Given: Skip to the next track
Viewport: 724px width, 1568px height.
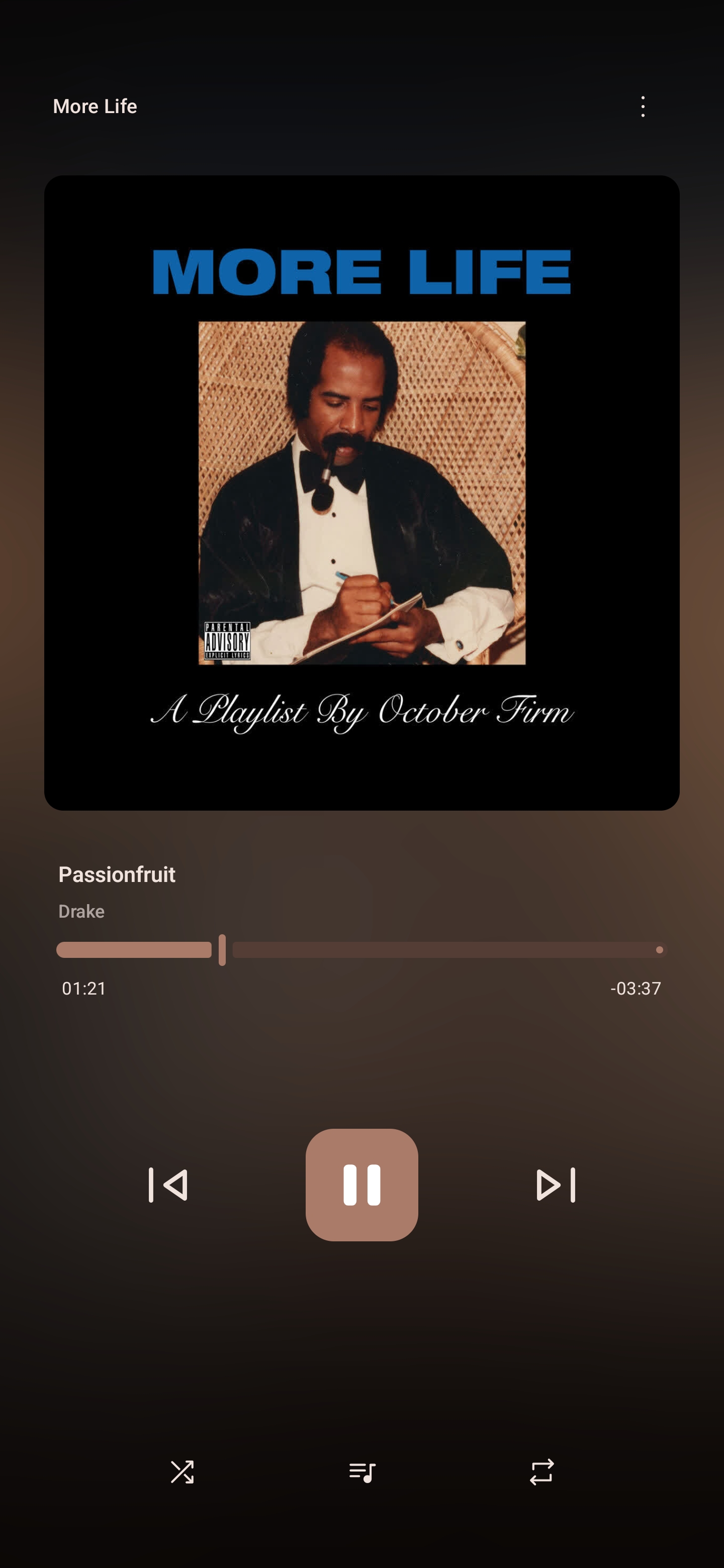Looking at the screenshot, I should pyautogui.click(x=556, y=1185).
